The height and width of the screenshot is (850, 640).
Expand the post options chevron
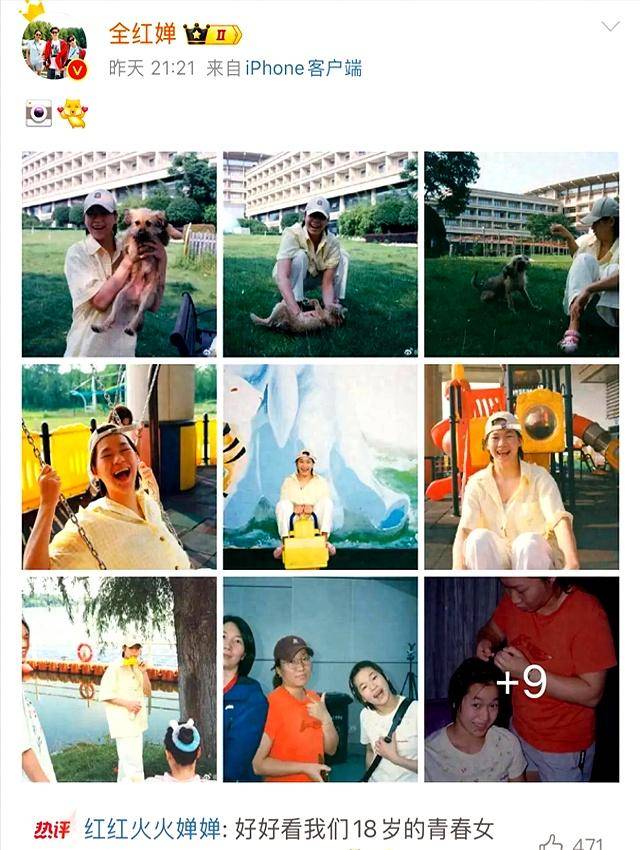[610, 26]
